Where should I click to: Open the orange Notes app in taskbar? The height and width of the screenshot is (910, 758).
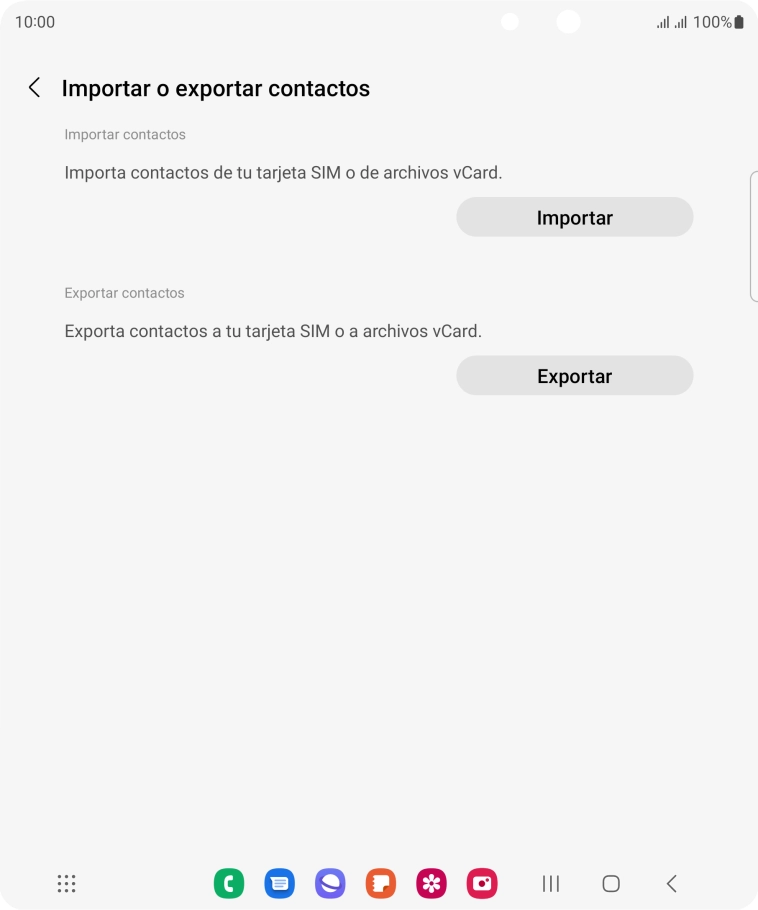coord(381,883)
